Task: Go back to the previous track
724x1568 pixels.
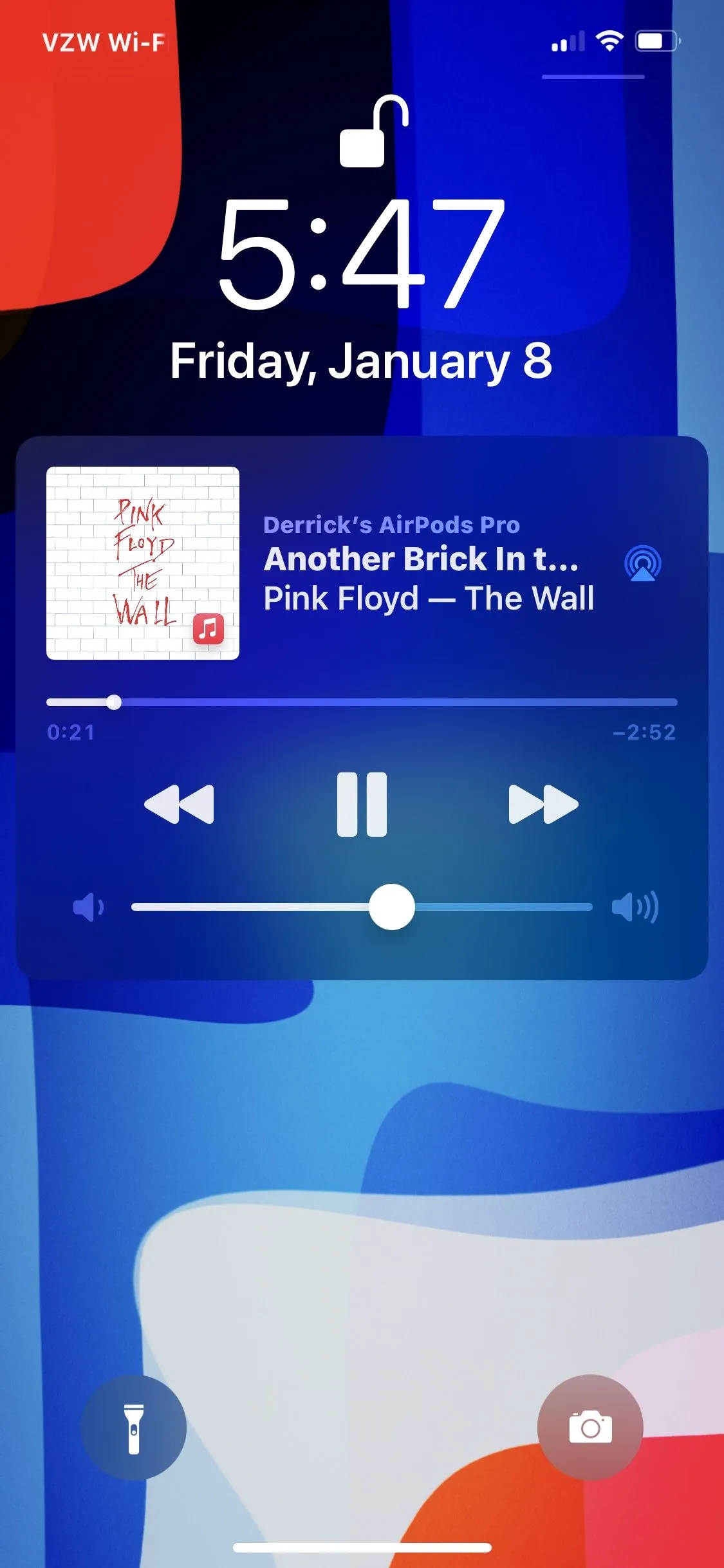Action: click(x=179, y=804)
